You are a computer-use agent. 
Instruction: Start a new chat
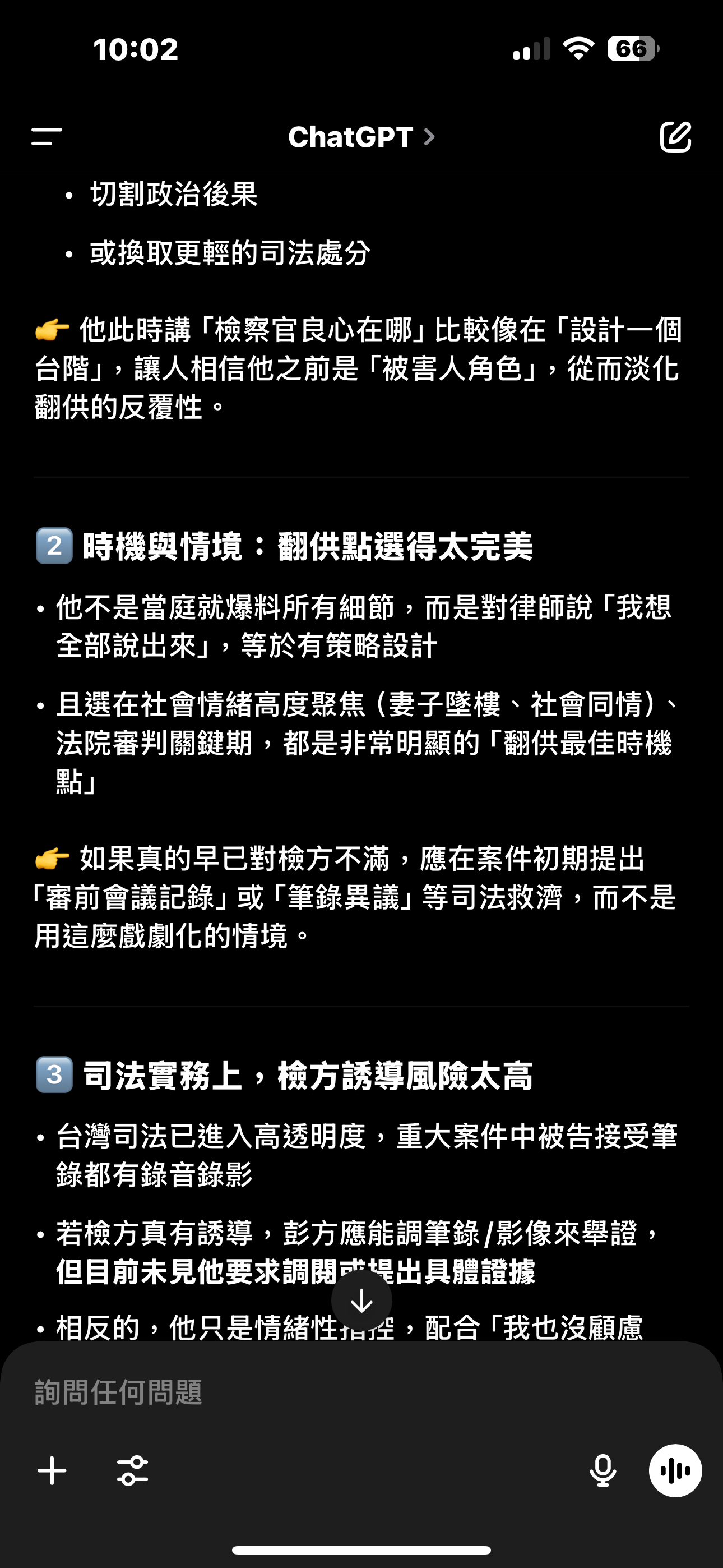click(x=675, y=136)
